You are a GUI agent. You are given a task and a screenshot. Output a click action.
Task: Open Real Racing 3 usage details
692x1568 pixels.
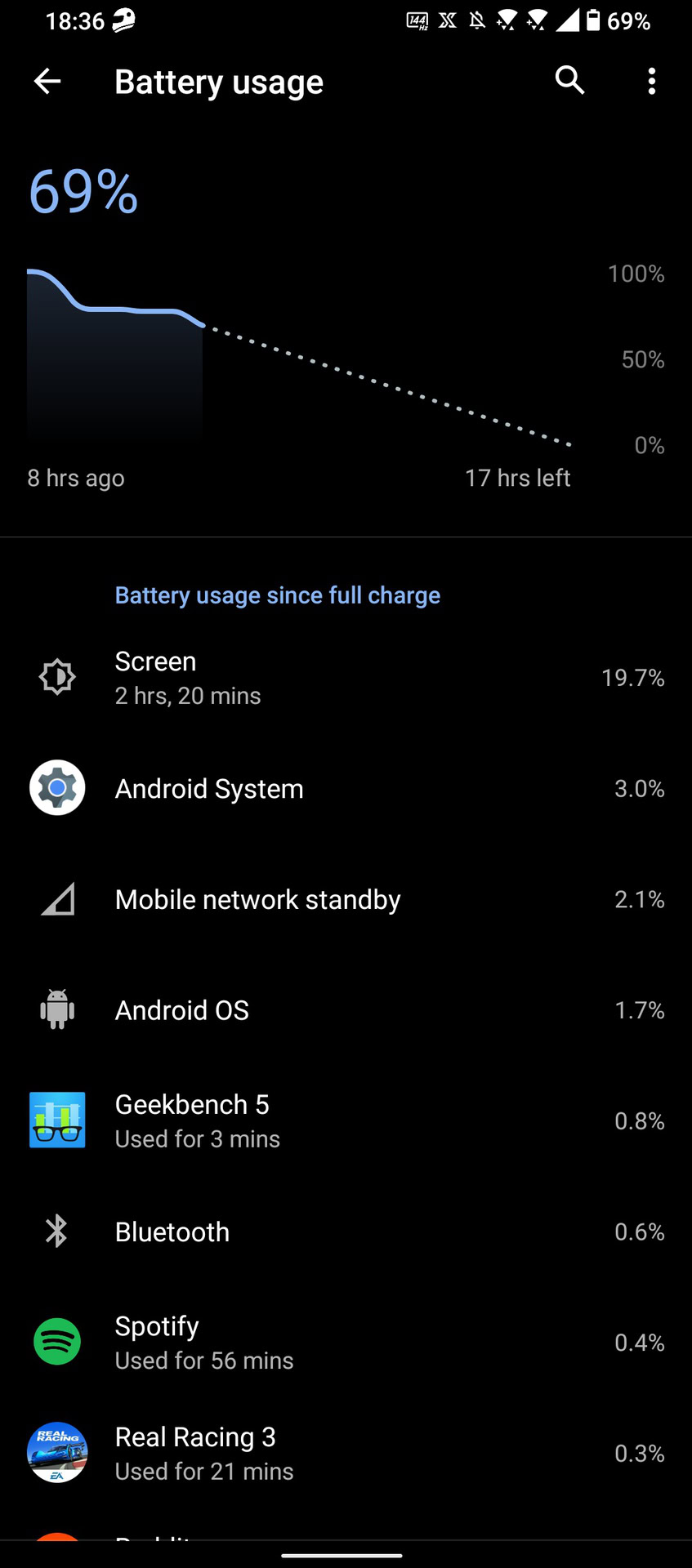pos(346,1453)
